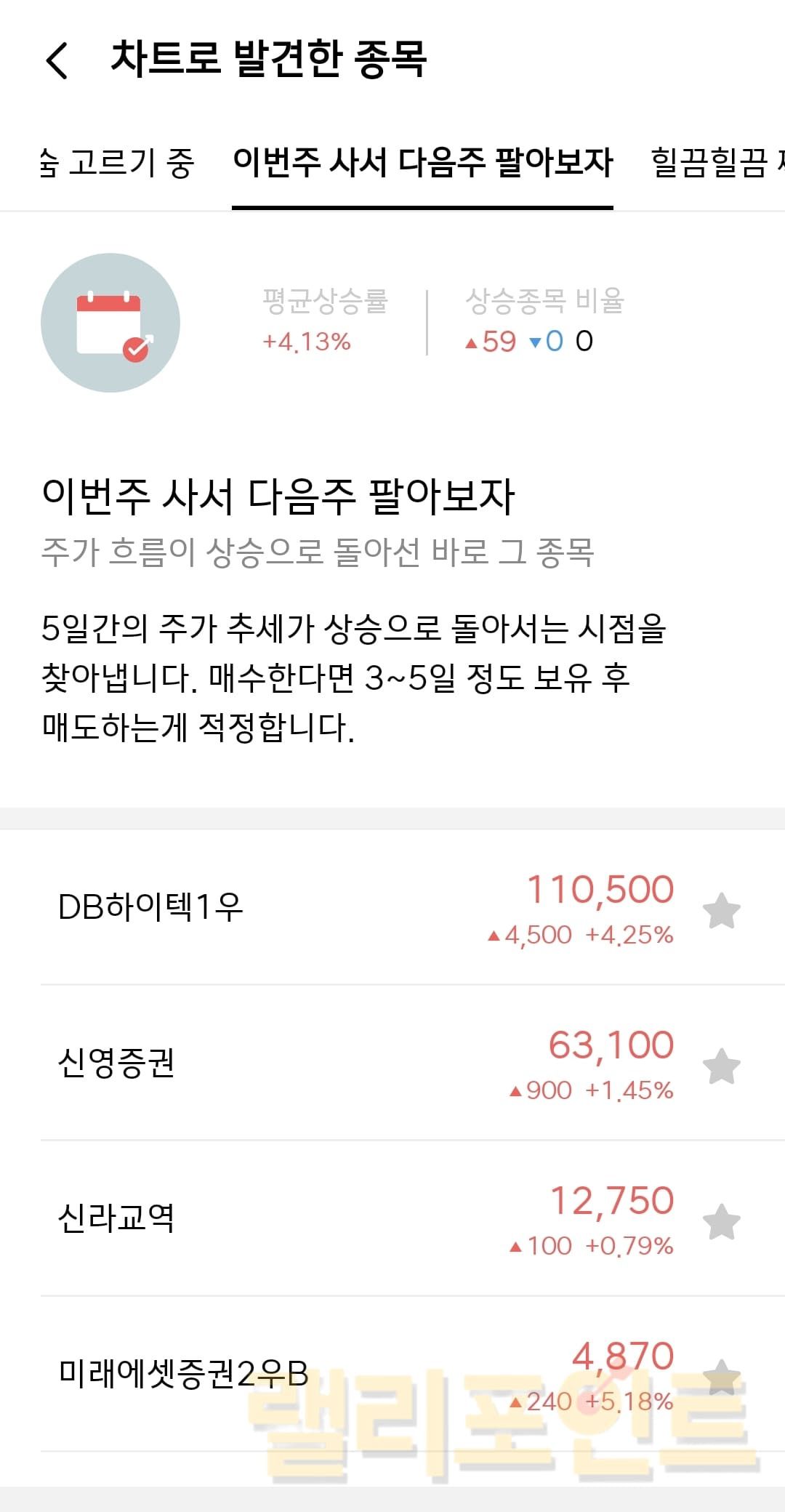
Task: Select the '이번주 사서 다음주 팔아보자' tab
Action: [422, 162]
